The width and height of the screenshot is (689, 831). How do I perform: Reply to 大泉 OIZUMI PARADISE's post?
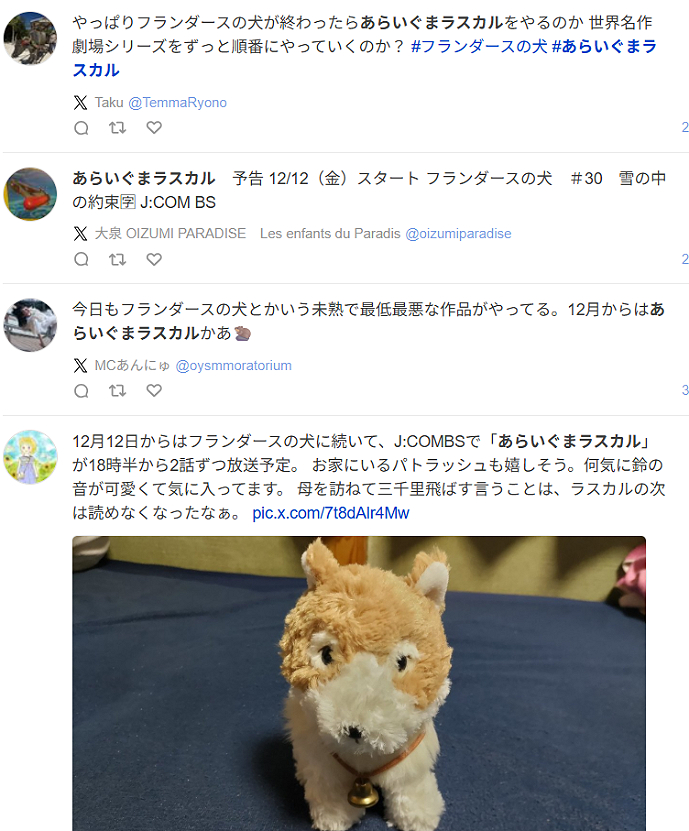tap(82, 259)
